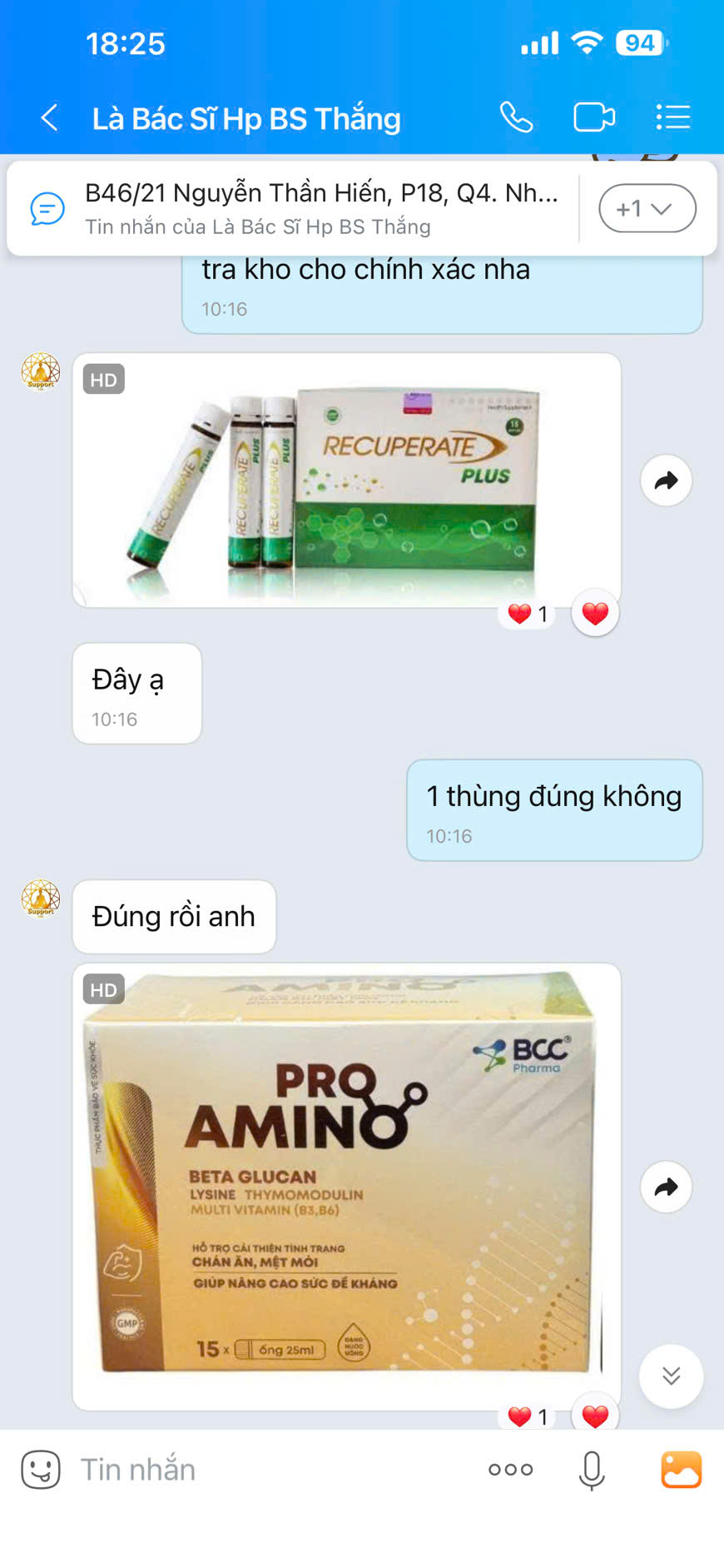
Task: Tap the heart reaction count badge showing 1
Action: click(525, 613)
